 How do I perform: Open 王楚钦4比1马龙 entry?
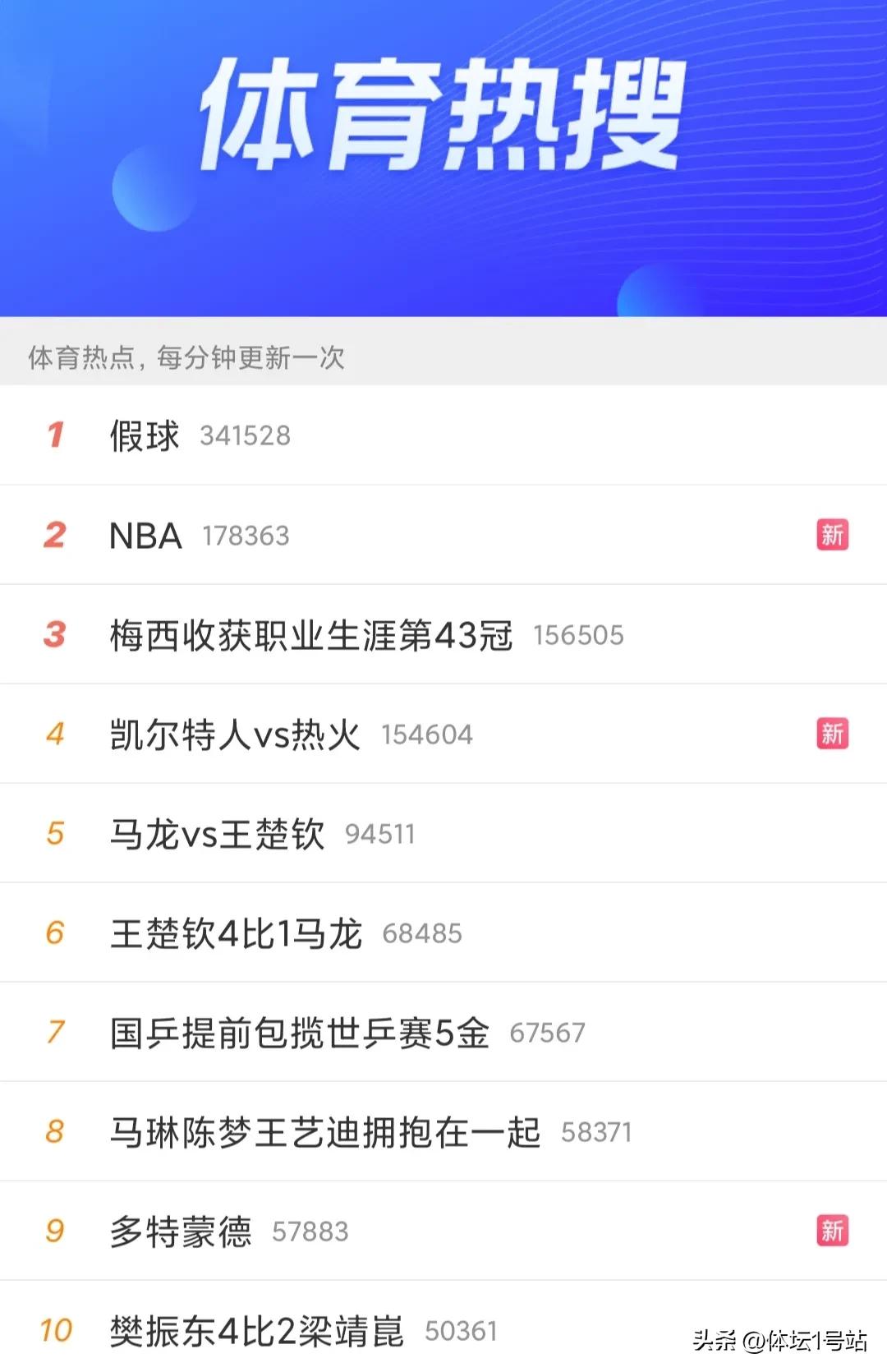[238, 933]
